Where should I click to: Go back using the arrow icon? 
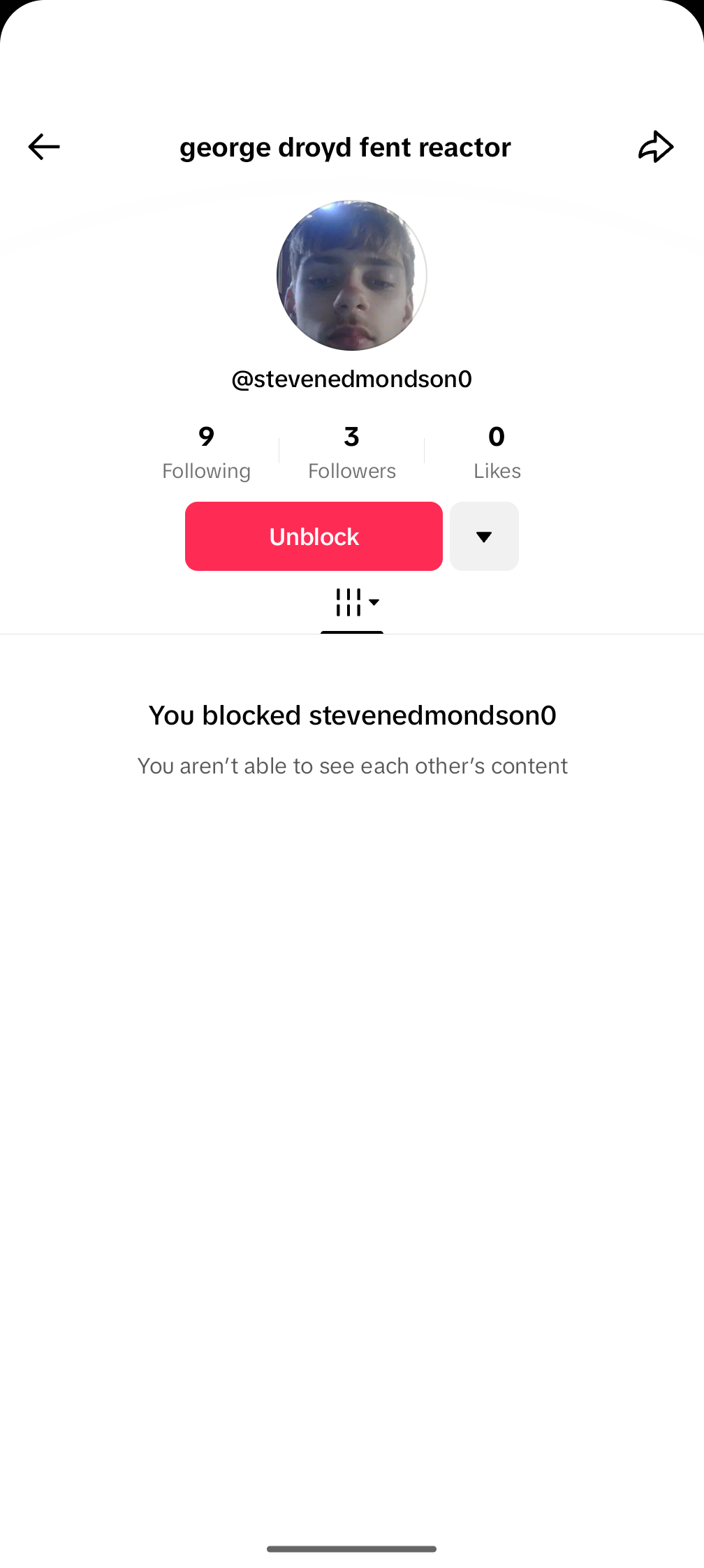coord(44,147)
